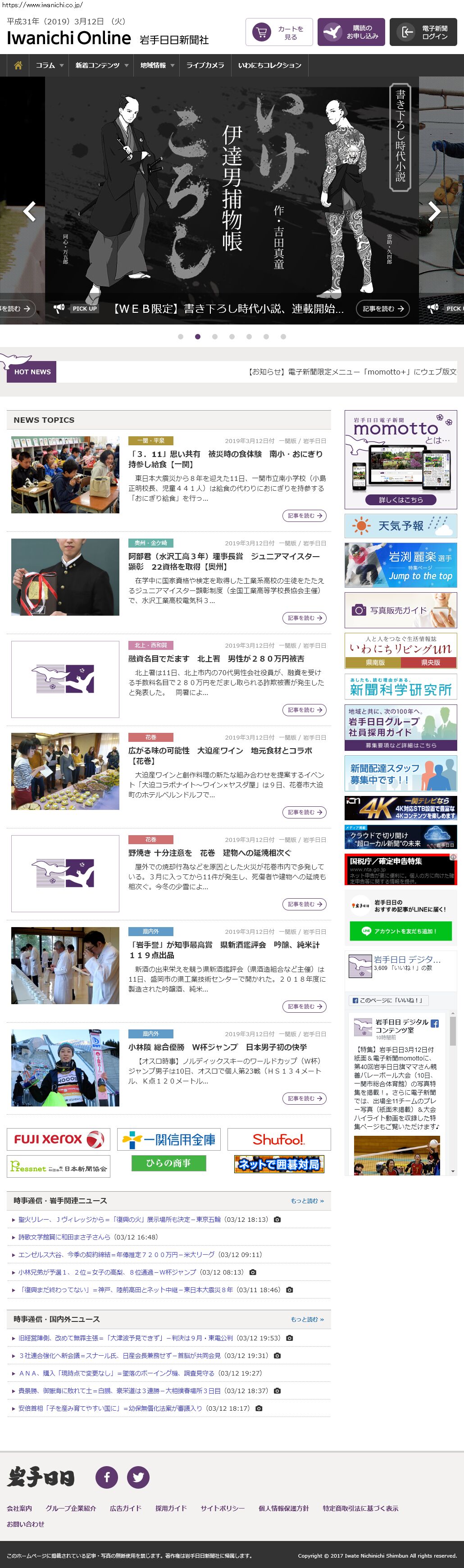The height and width of the screenshot is (1568, 464).
Task: Go to the home icon in navigation
Action: point(18,65)
